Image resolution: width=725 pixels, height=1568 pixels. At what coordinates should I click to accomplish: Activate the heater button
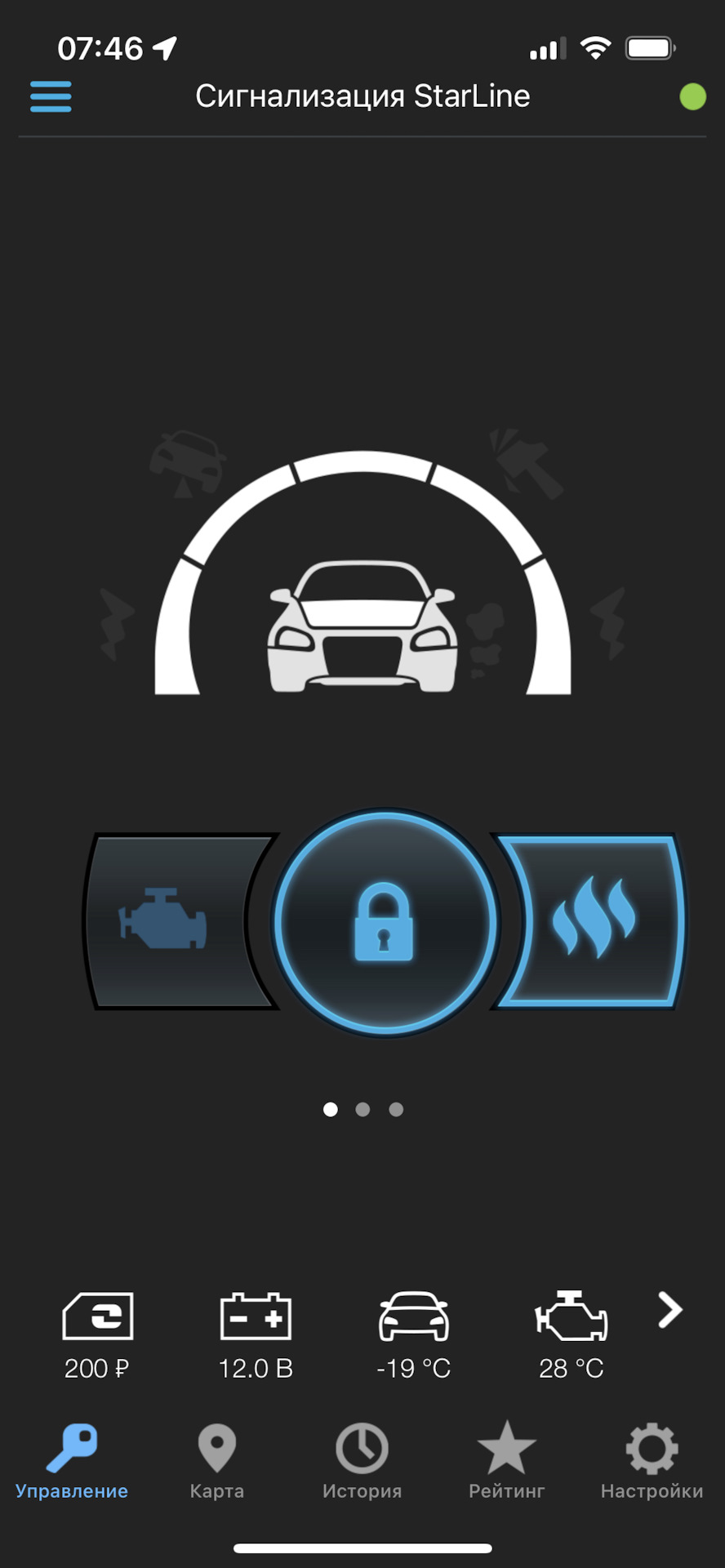point(594,921)
